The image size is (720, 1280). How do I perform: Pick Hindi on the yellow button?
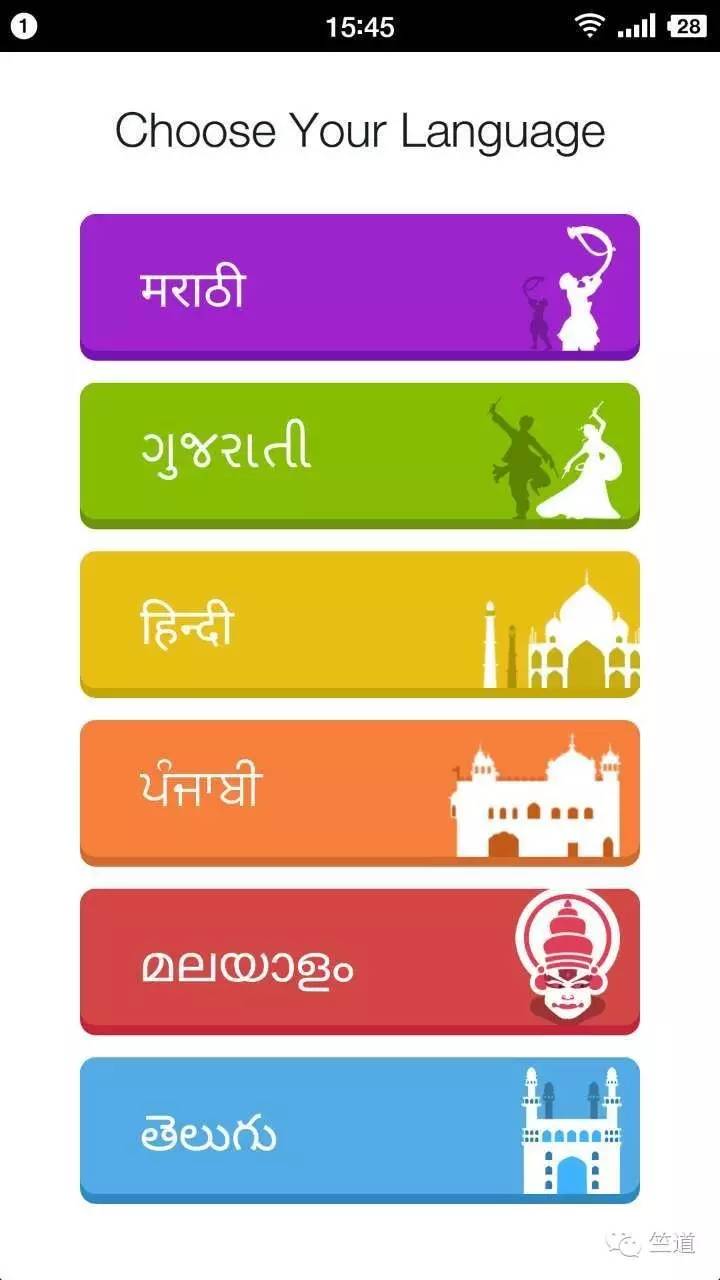(x=359, y=623)
